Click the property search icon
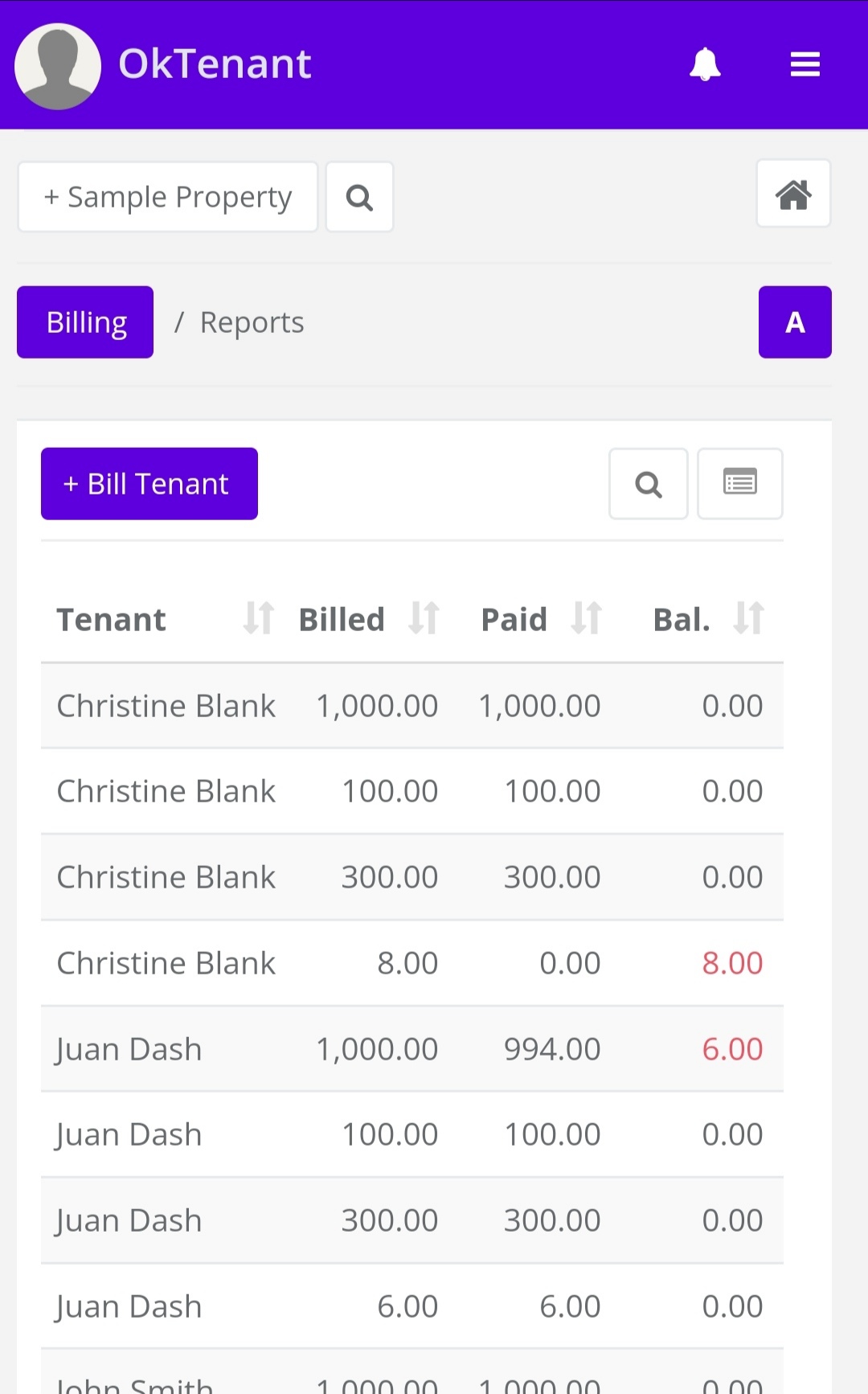Screen dimensions: 868x1394 [x=358, y=196]
